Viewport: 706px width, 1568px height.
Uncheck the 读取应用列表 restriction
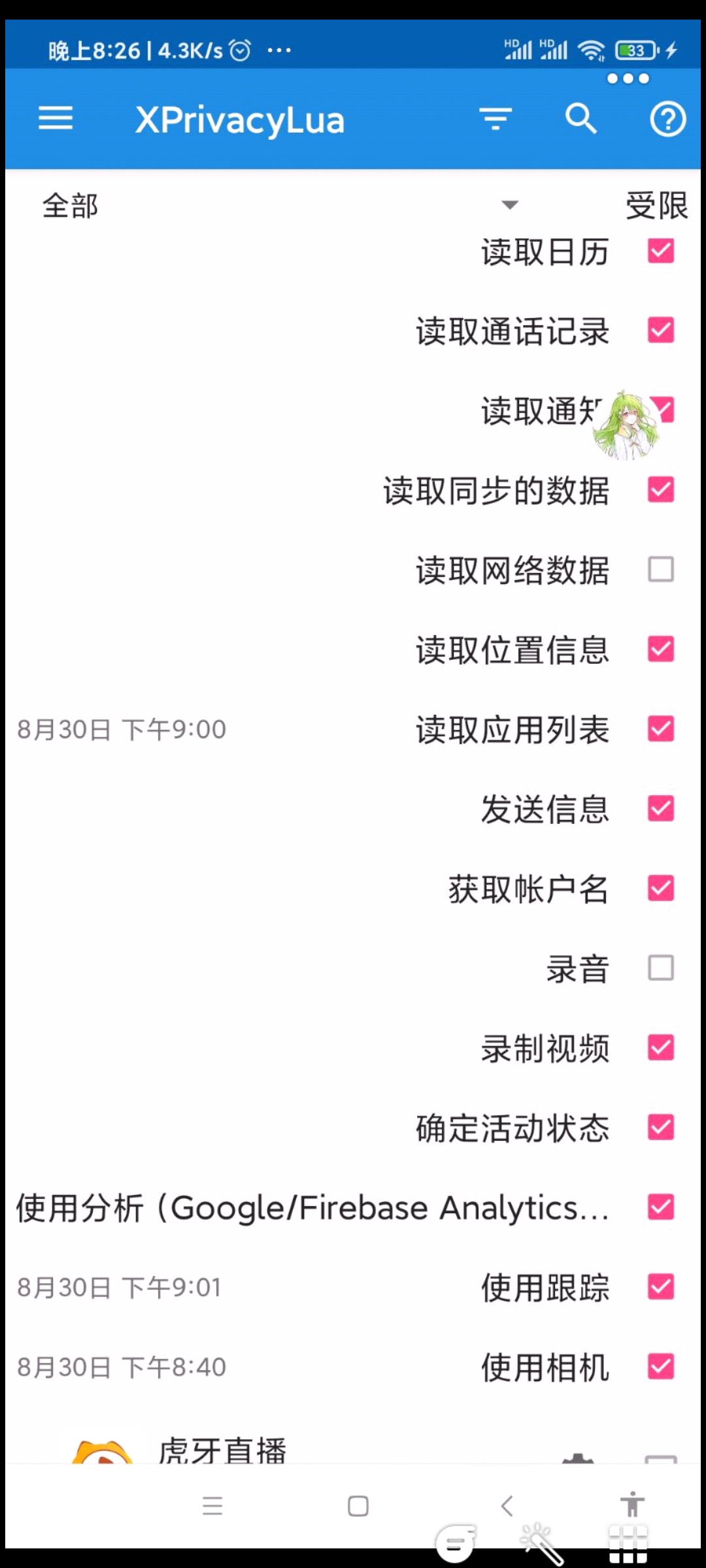pyautogui.click(x=661, y=729)
